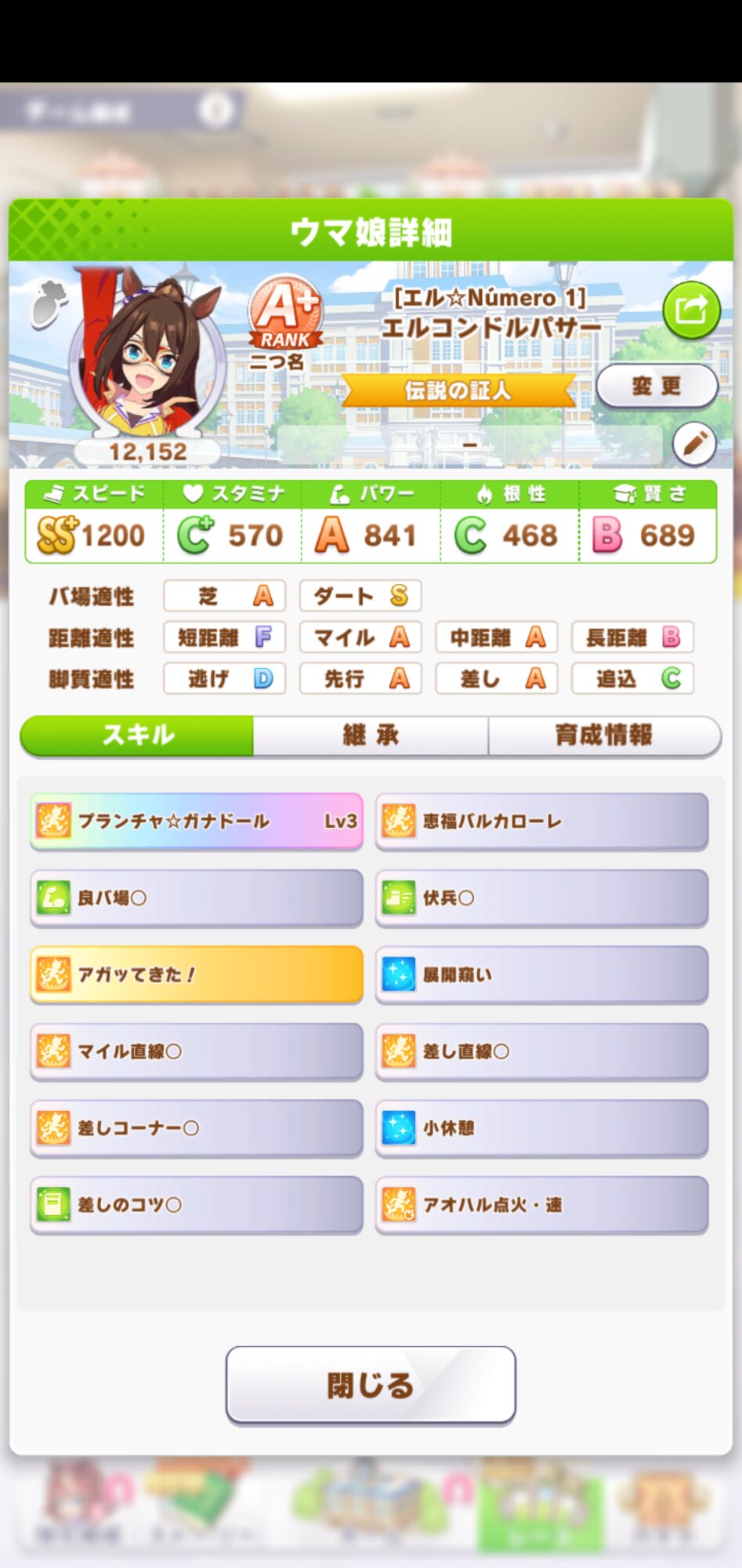Tap the carrot icon beside the portrait
This screenshot has width=742, height=1568.
click(49, 303)
